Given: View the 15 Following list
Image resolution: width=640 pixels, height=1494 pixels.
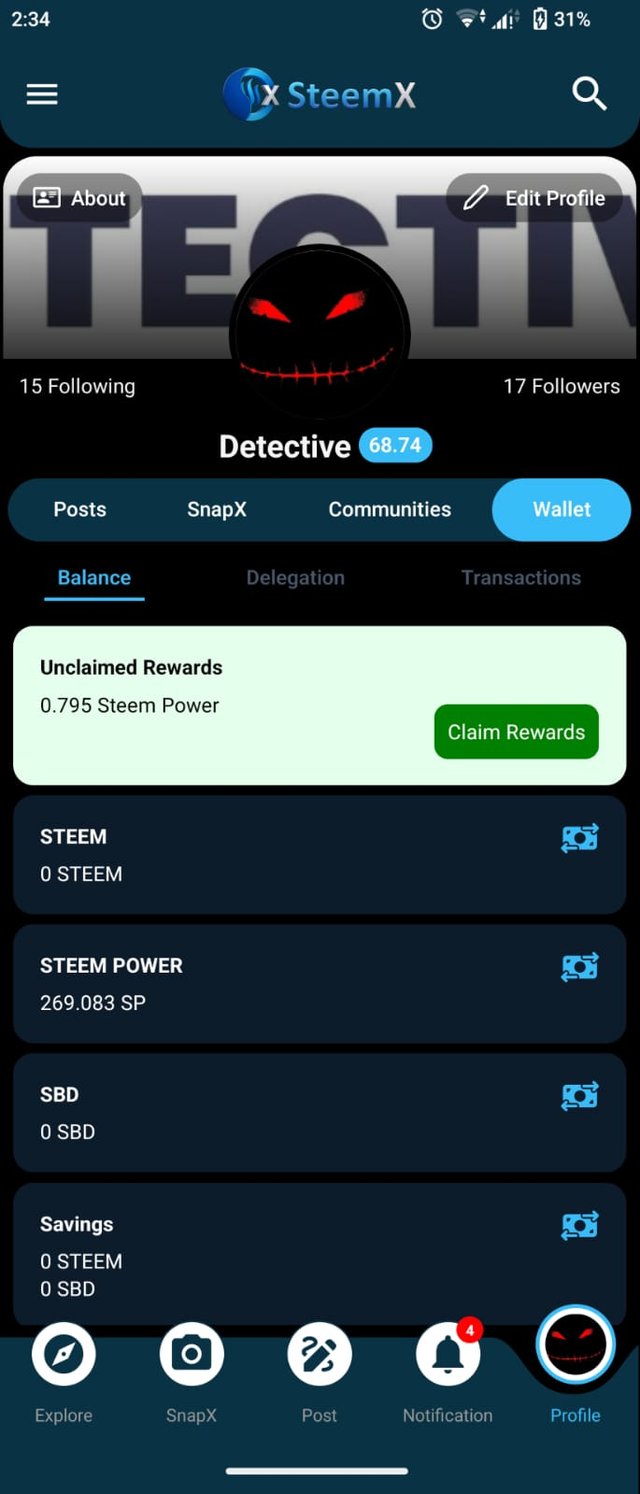Looking at the screenshot, I should coord(77,386).
